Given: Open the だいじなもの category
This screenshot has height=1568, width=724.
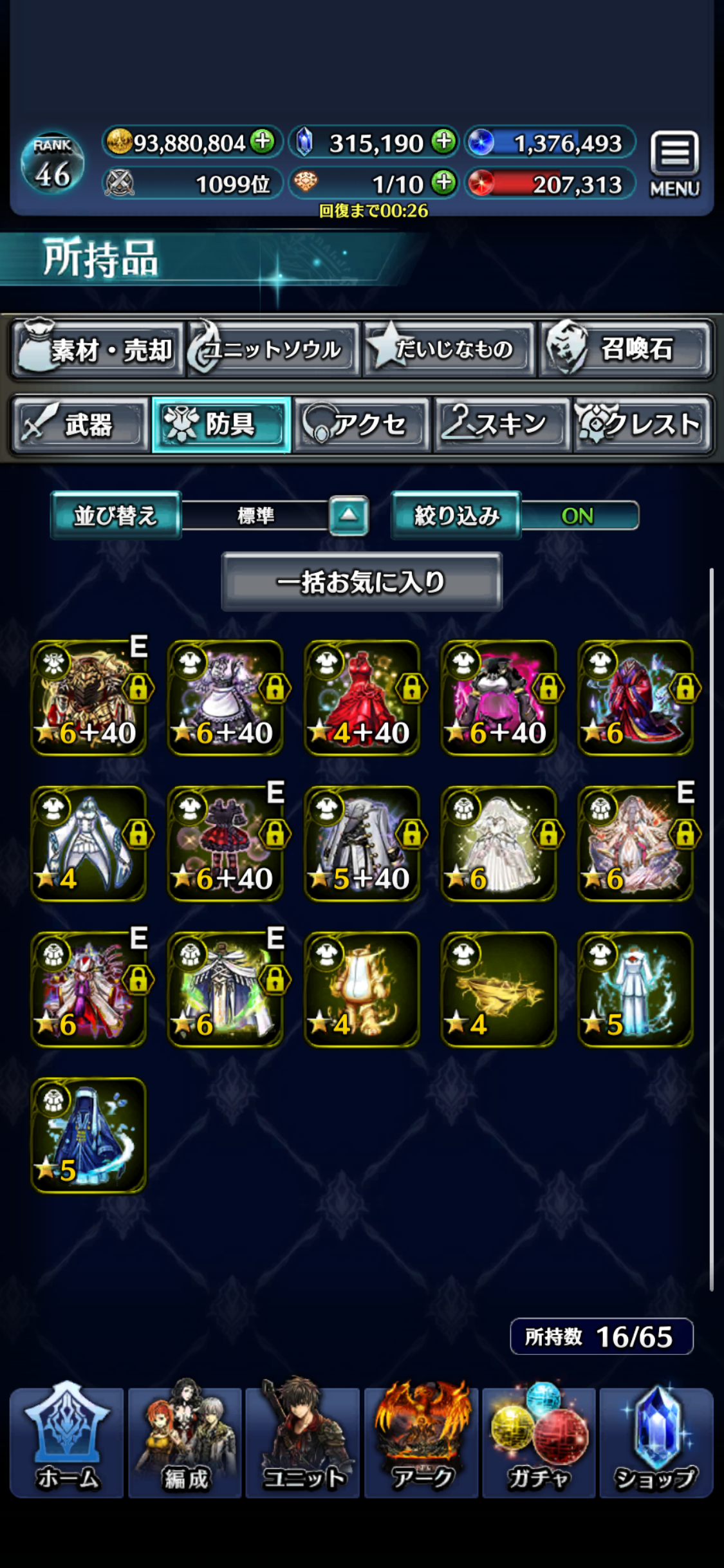Looking at the screenshot, I should [449, 350].
